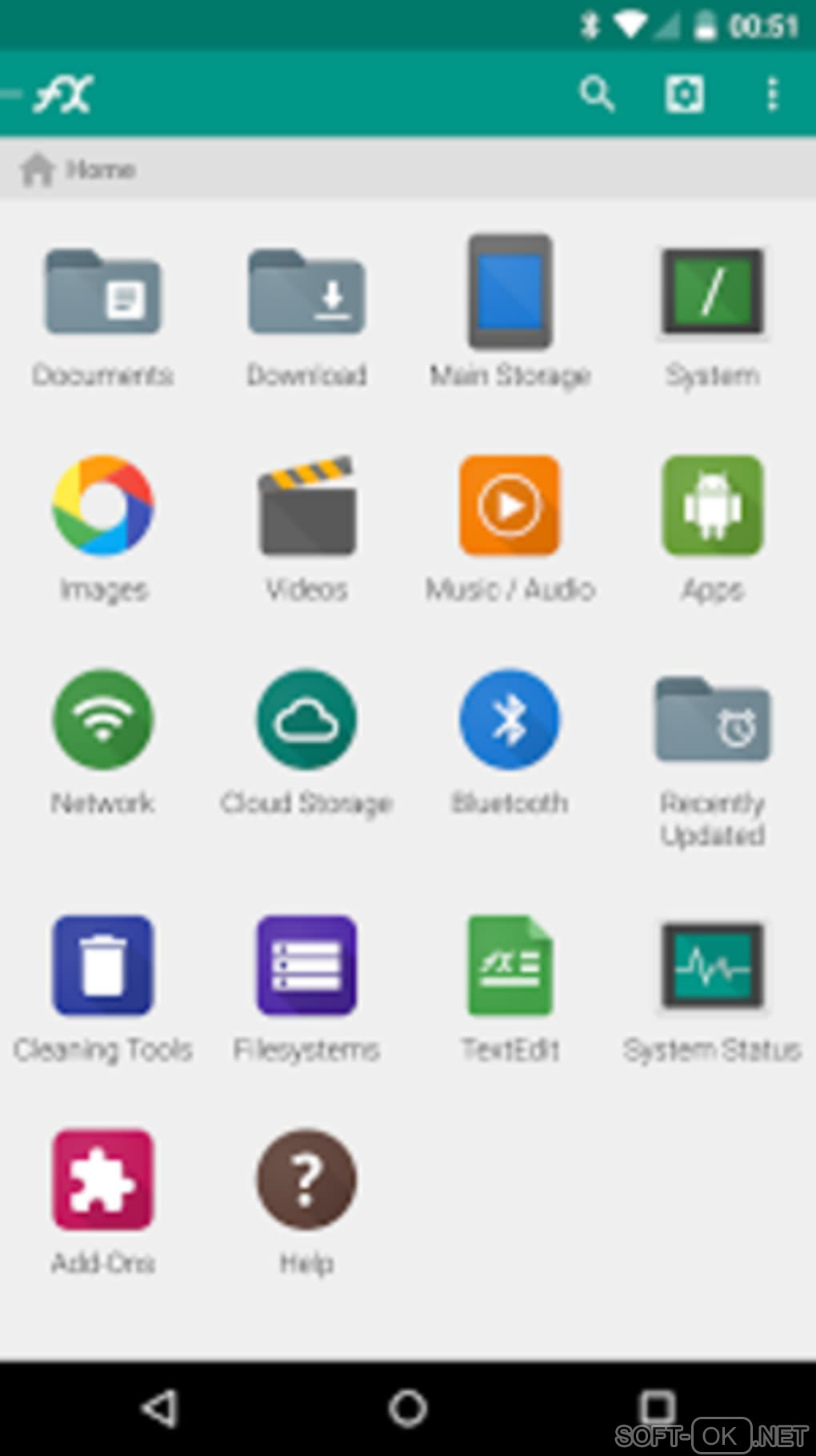This screenshot has height=1456, width=816.
Task: Launch Cleaning Tools
Action: [103, 965]
